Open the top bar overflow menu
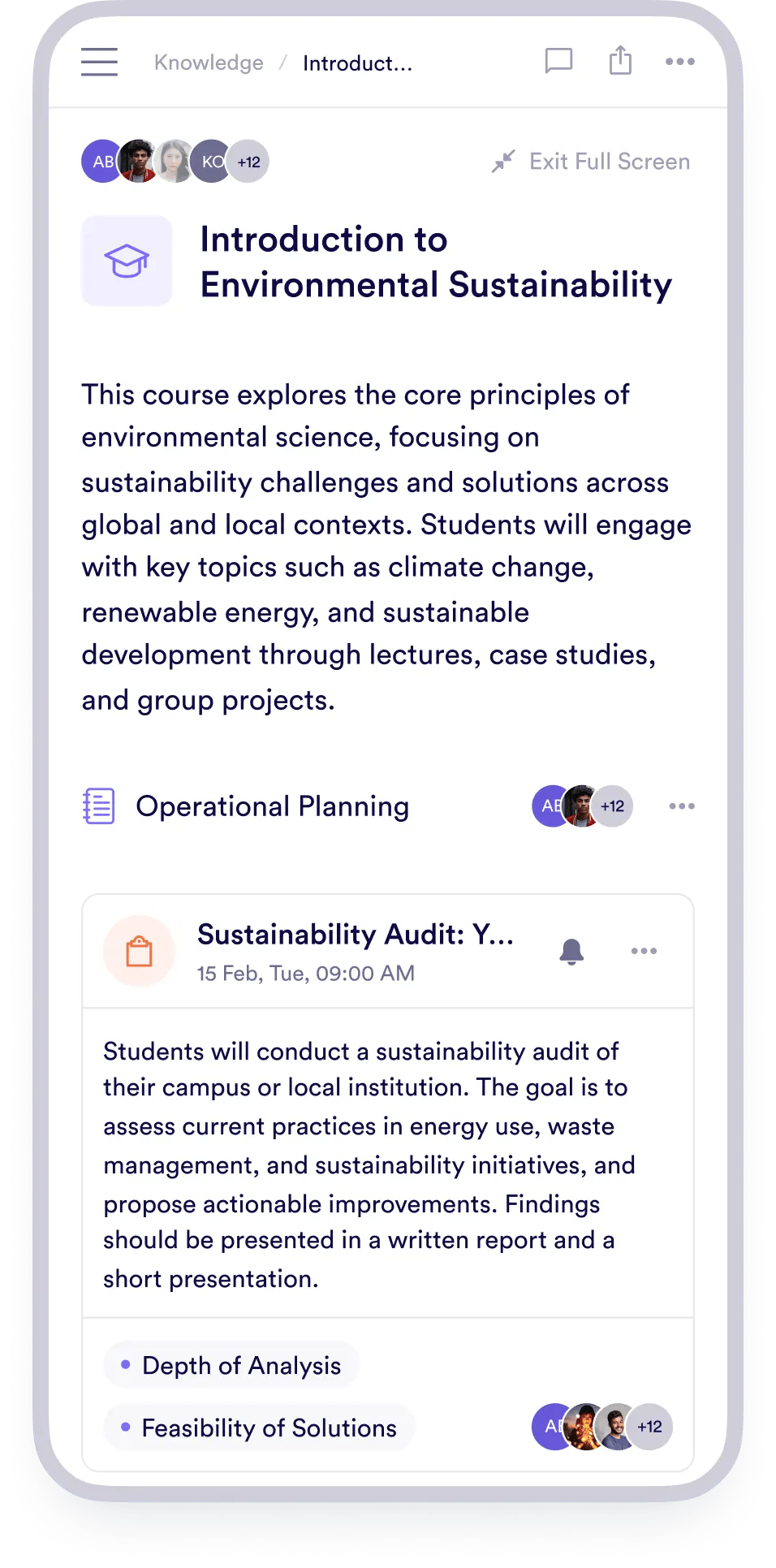 tap(679, 62)
